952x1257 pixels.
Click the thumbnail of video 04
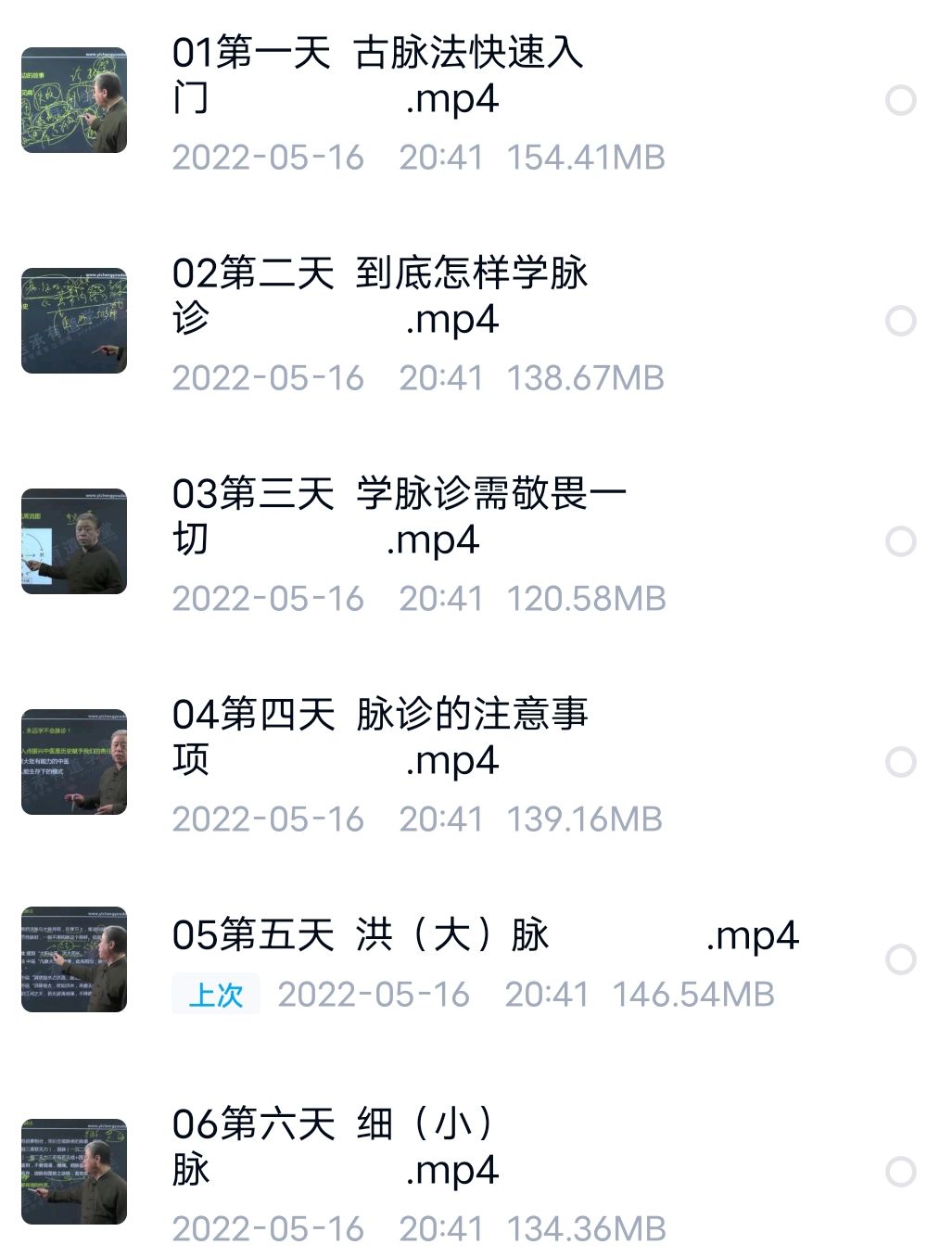pyautogui.click(x=74, y=760)
